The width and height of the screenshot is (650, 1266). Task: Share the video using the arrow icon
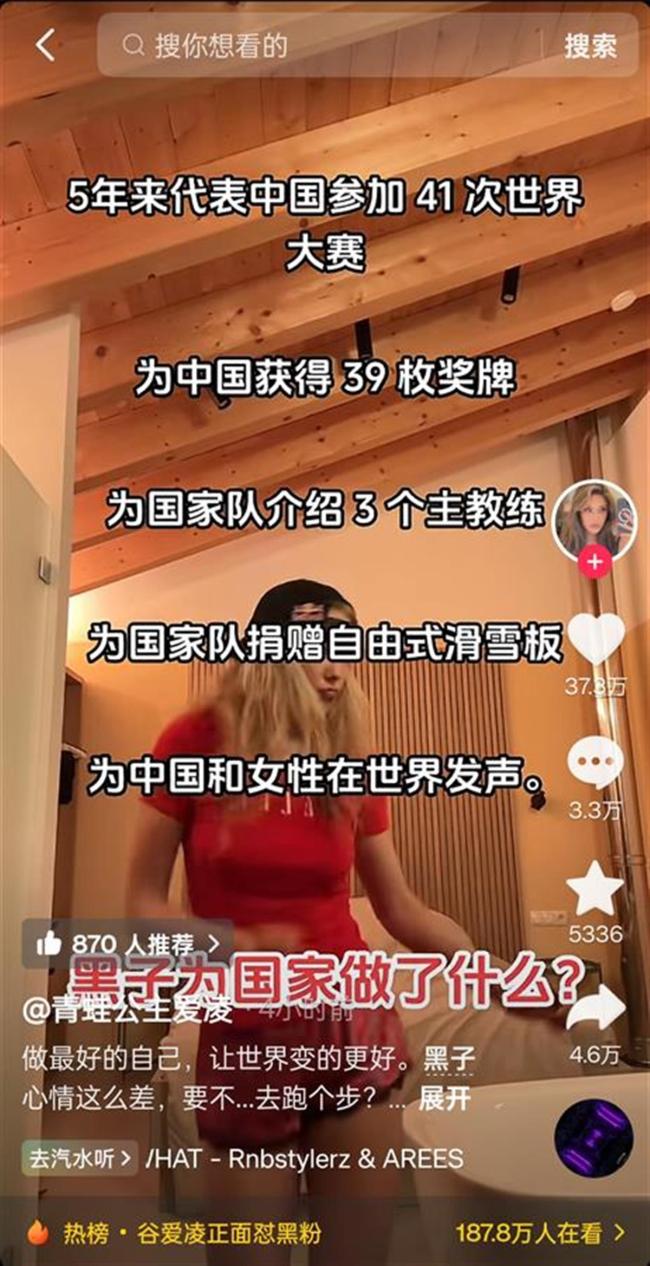(x=596, y=1010)
